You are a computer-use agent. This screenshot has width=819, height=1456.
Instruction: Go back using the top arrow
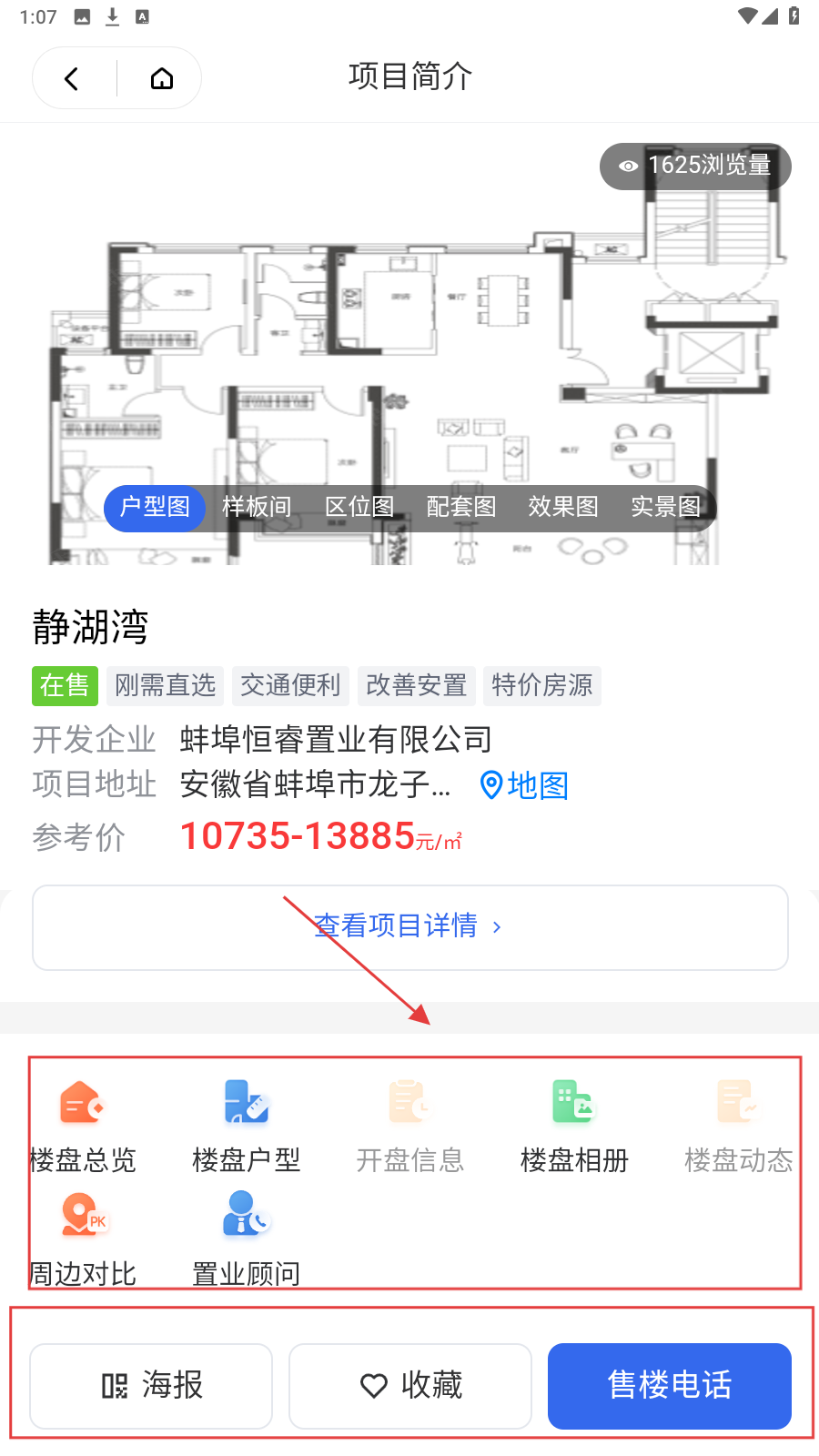tap(72, 79)
